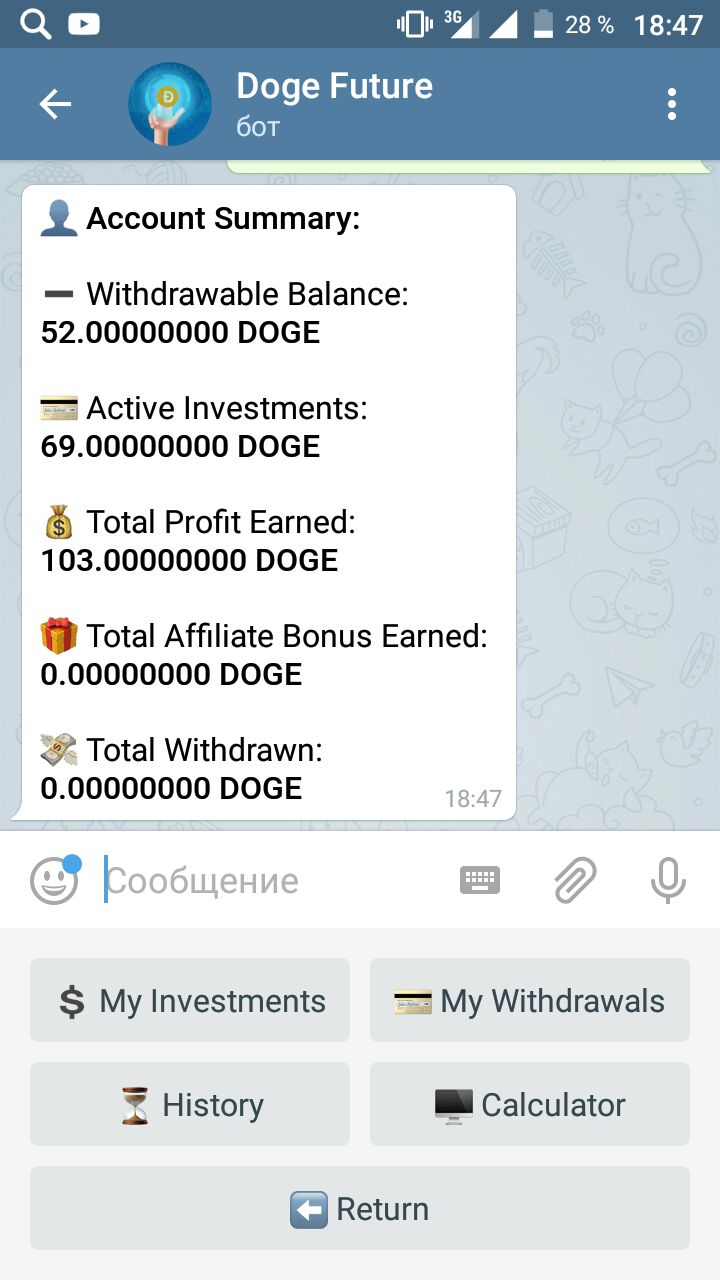Go back from the Doge Future chat
The image size is (720, 1280).
(x=55, y=104)
